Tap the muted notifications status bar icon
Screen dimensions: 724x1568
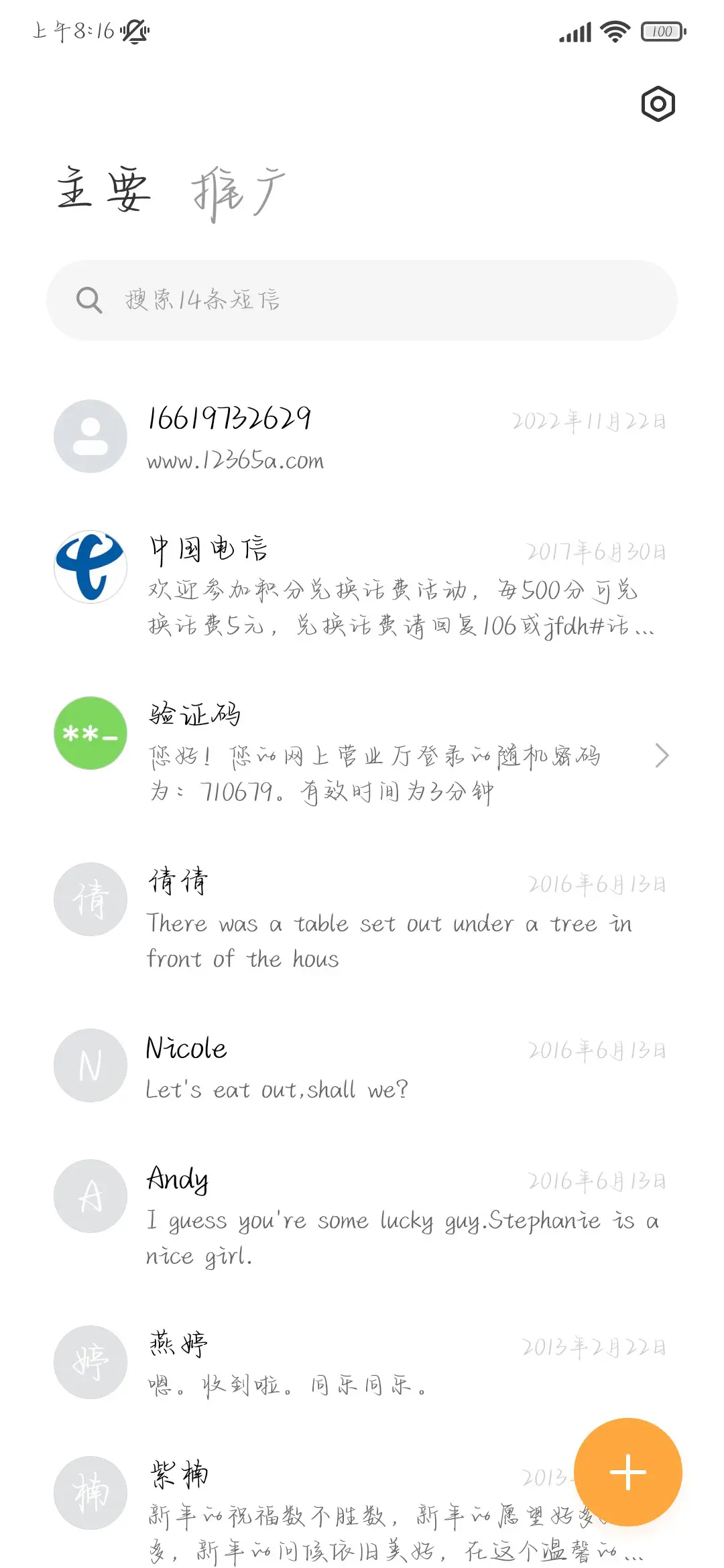point(134,30)
